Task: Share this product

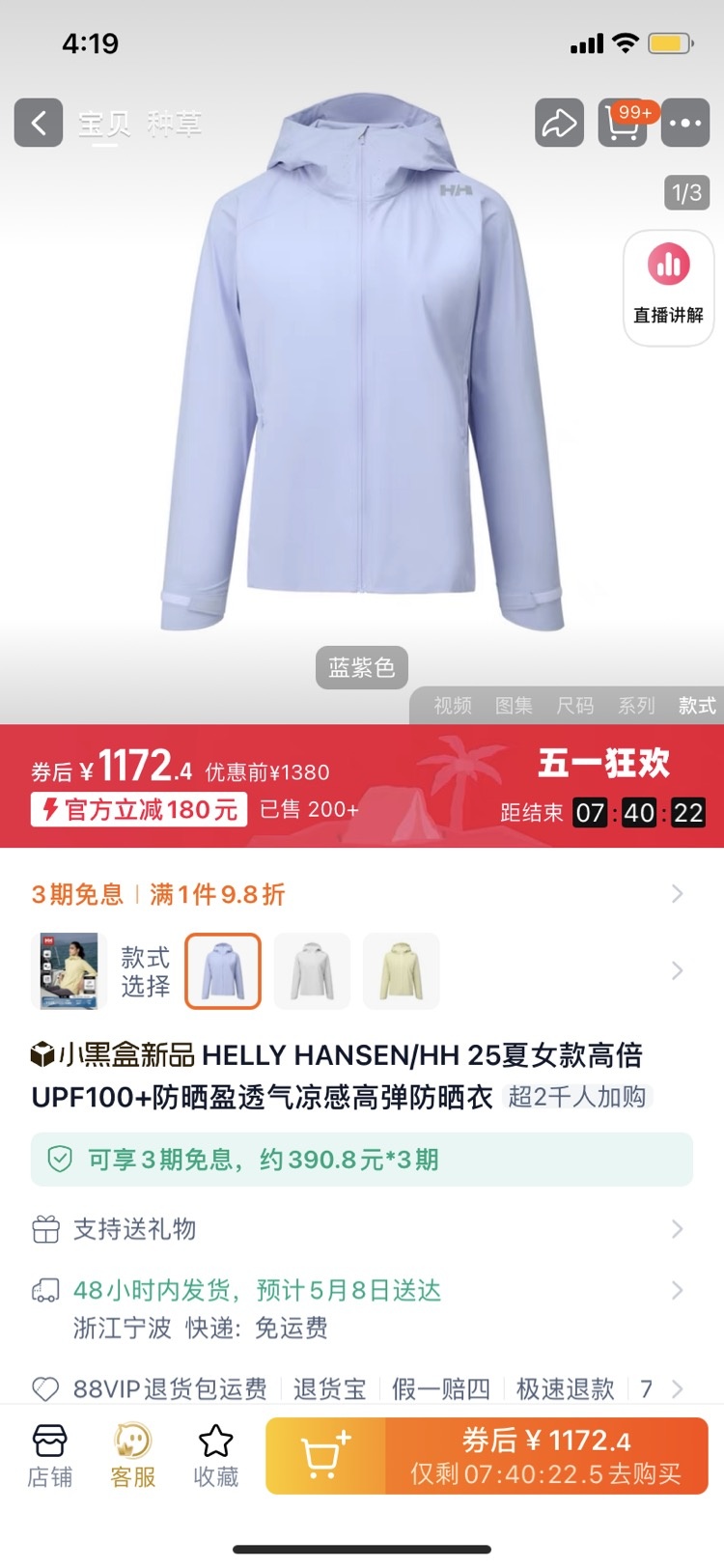Action: click(559, 124)
